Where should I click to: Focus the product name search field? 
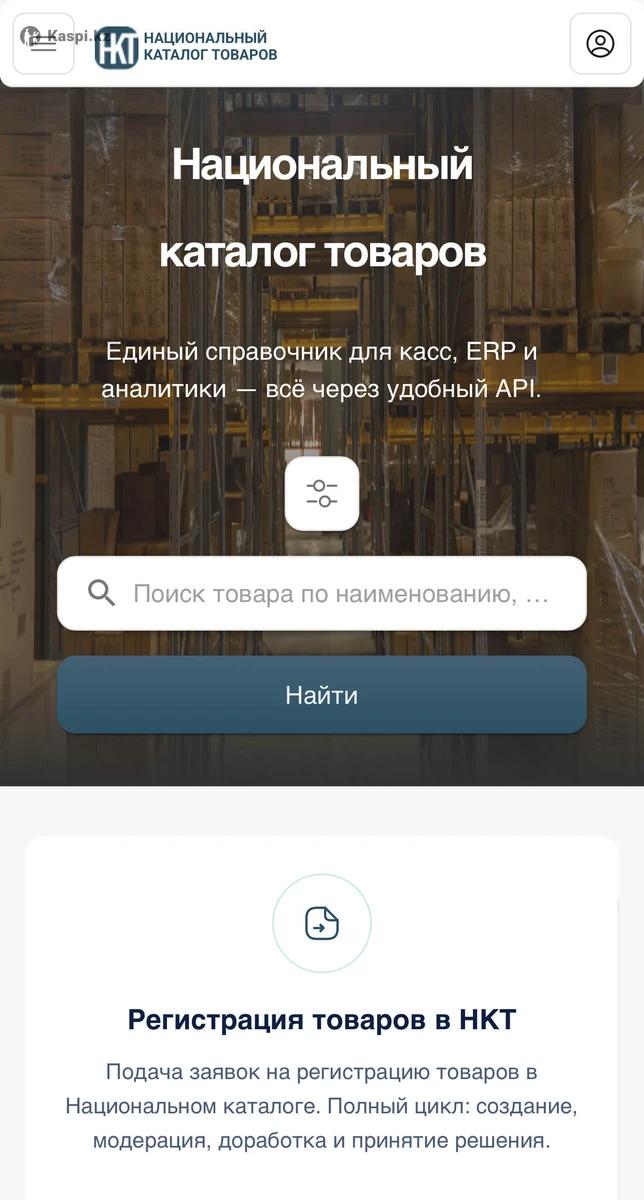pyautogui.click(x=340, y=594)
